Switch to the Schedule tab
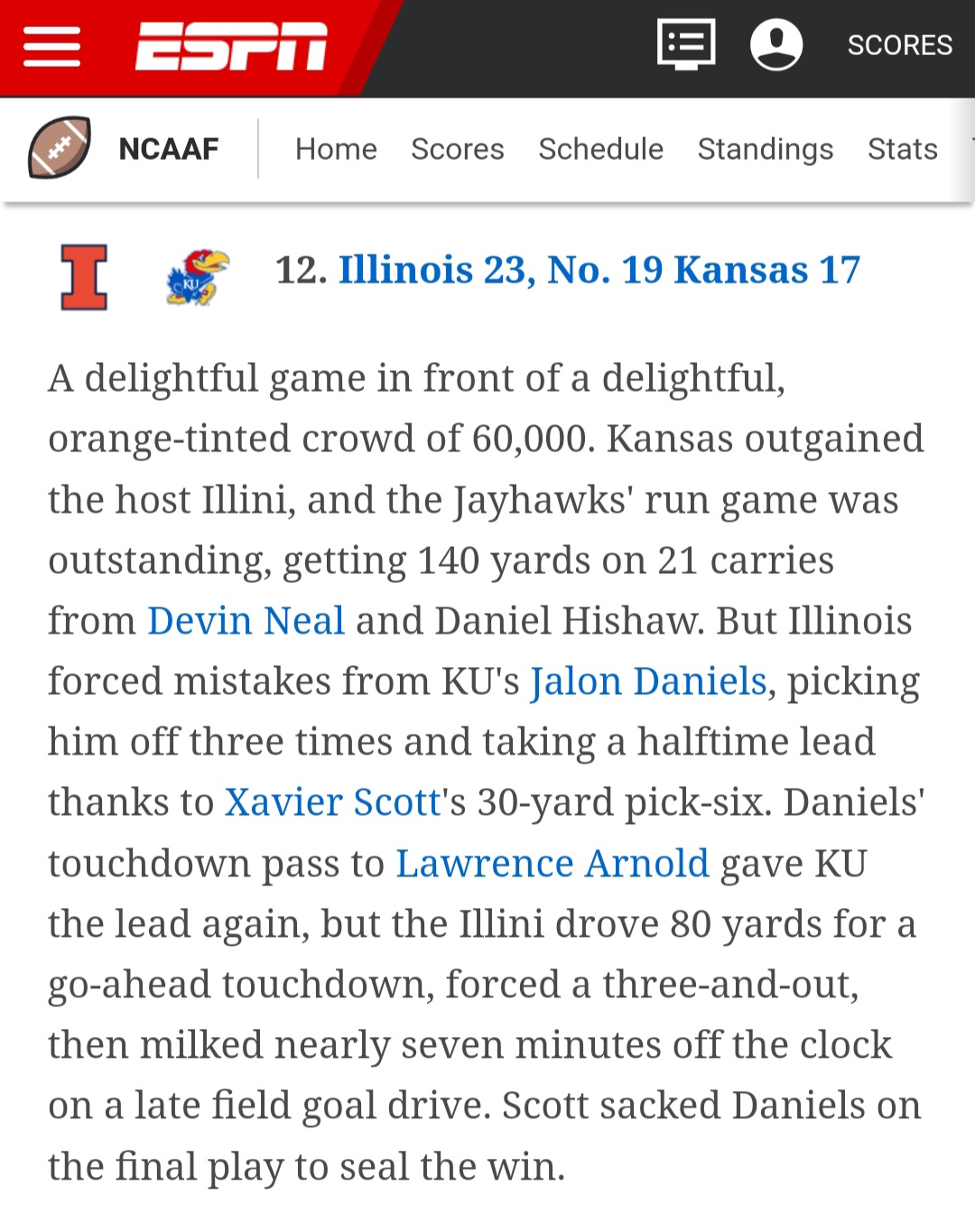This screenshot has width=975, height=1232. pos(600,149)
